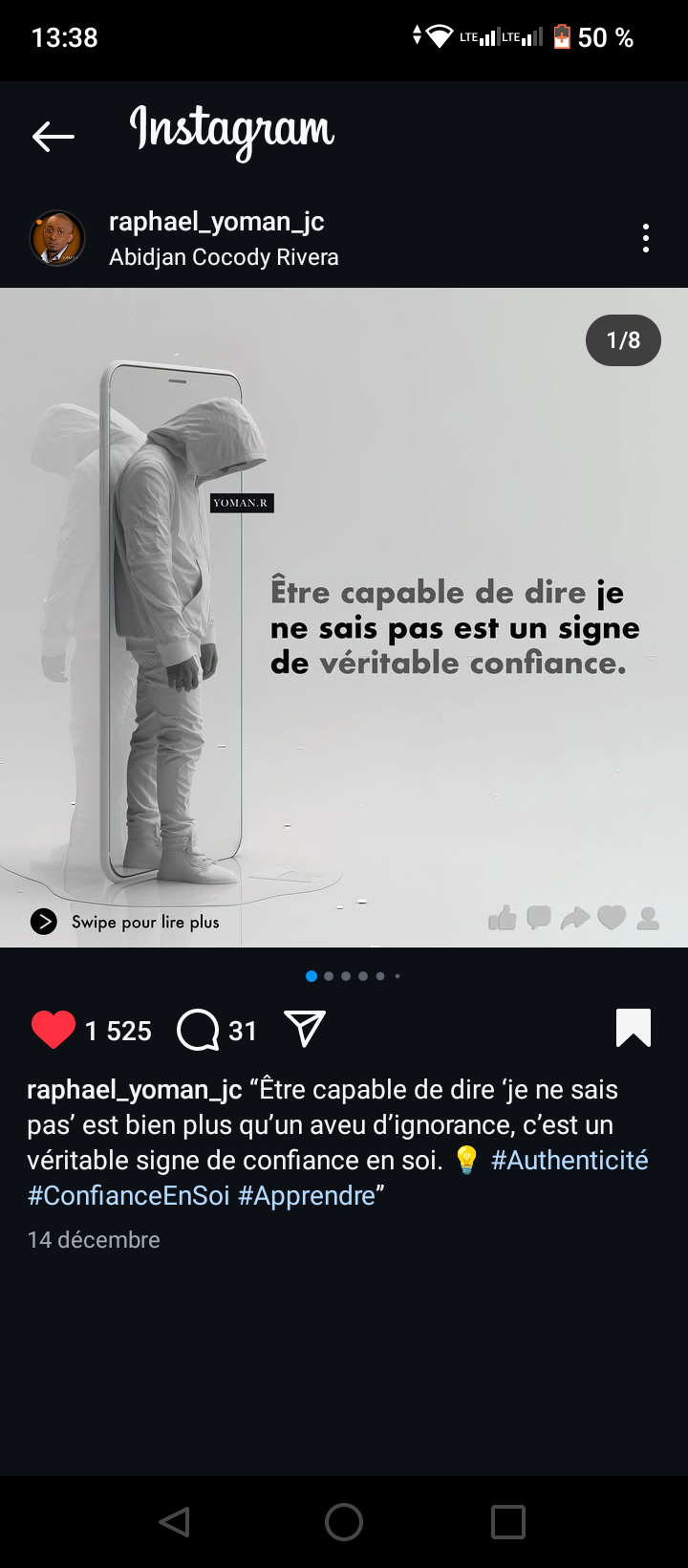Tap the system home button
688x1568 pixels.
point(344,1521)
